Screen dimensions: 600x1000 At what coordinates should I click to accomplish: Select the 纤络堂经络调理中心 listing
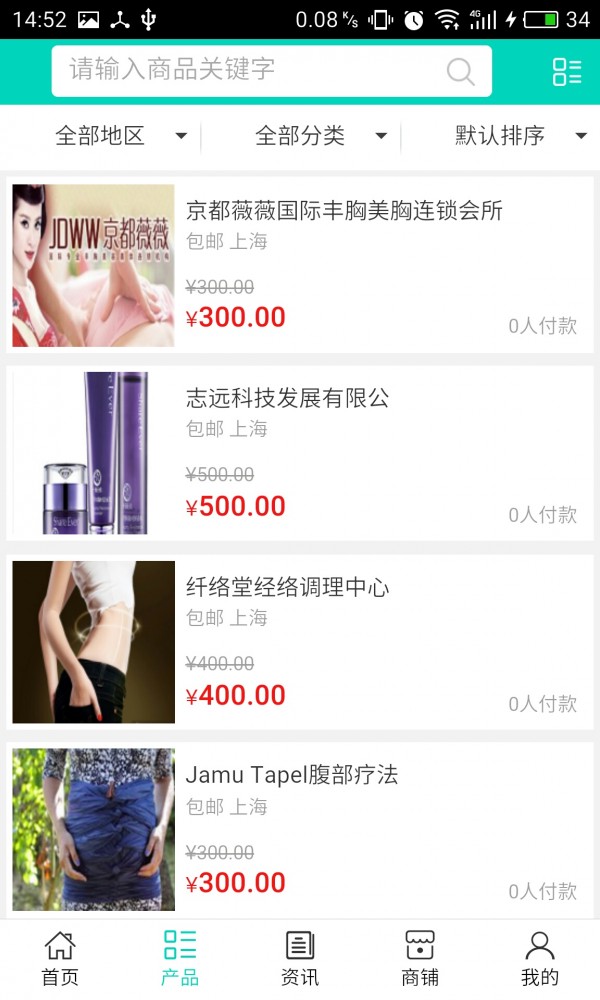tap(288, 587)
